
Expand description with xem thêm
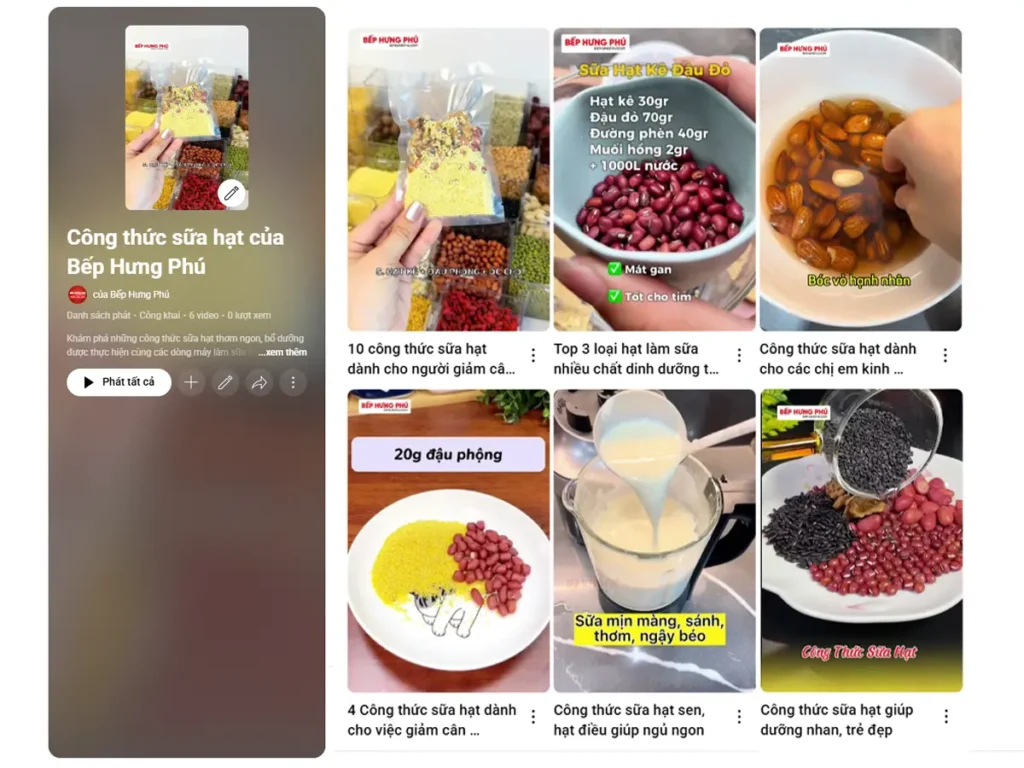(283, 352)
